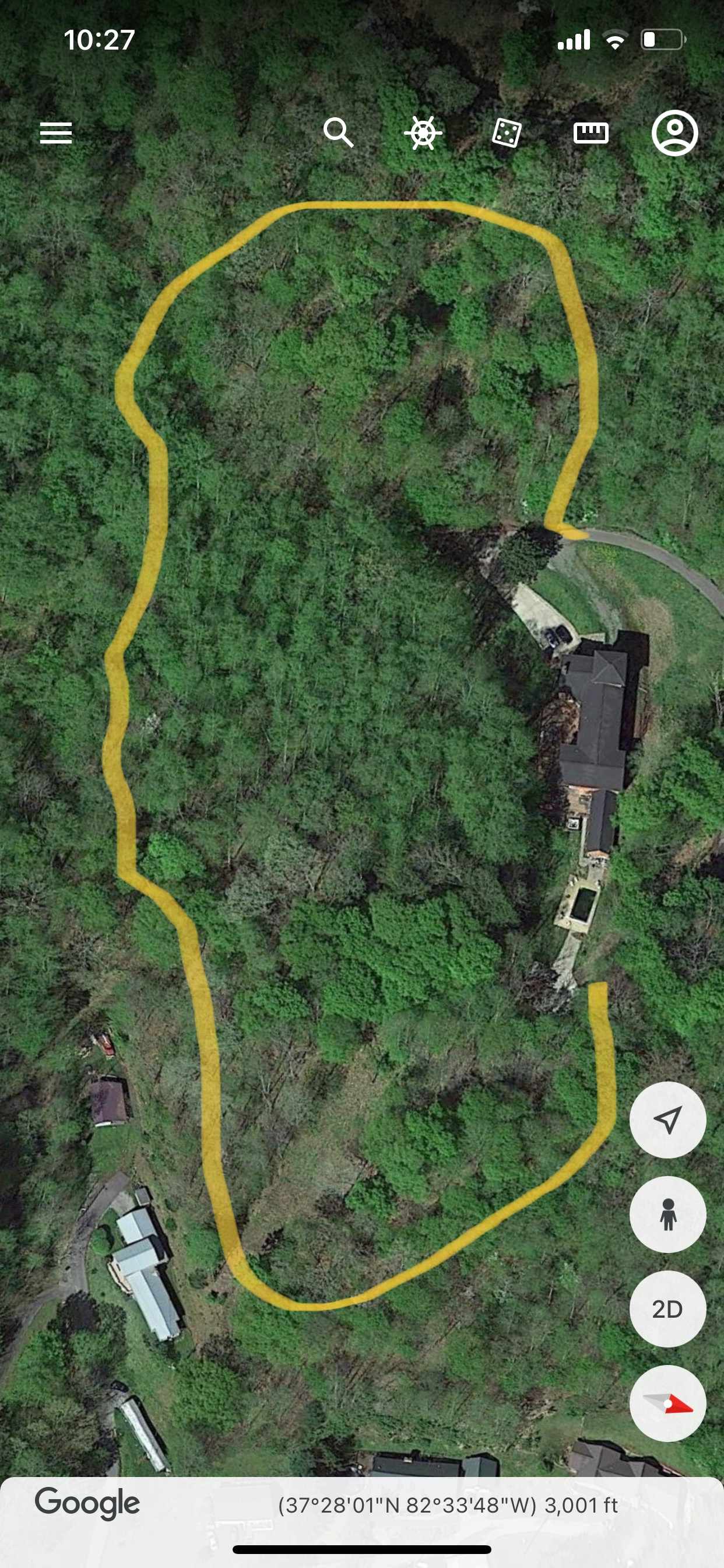Switch view with the 2D button
The height and width of the screenshot is (1568, 724).
pyautogui.click(x=667, y=1308)
